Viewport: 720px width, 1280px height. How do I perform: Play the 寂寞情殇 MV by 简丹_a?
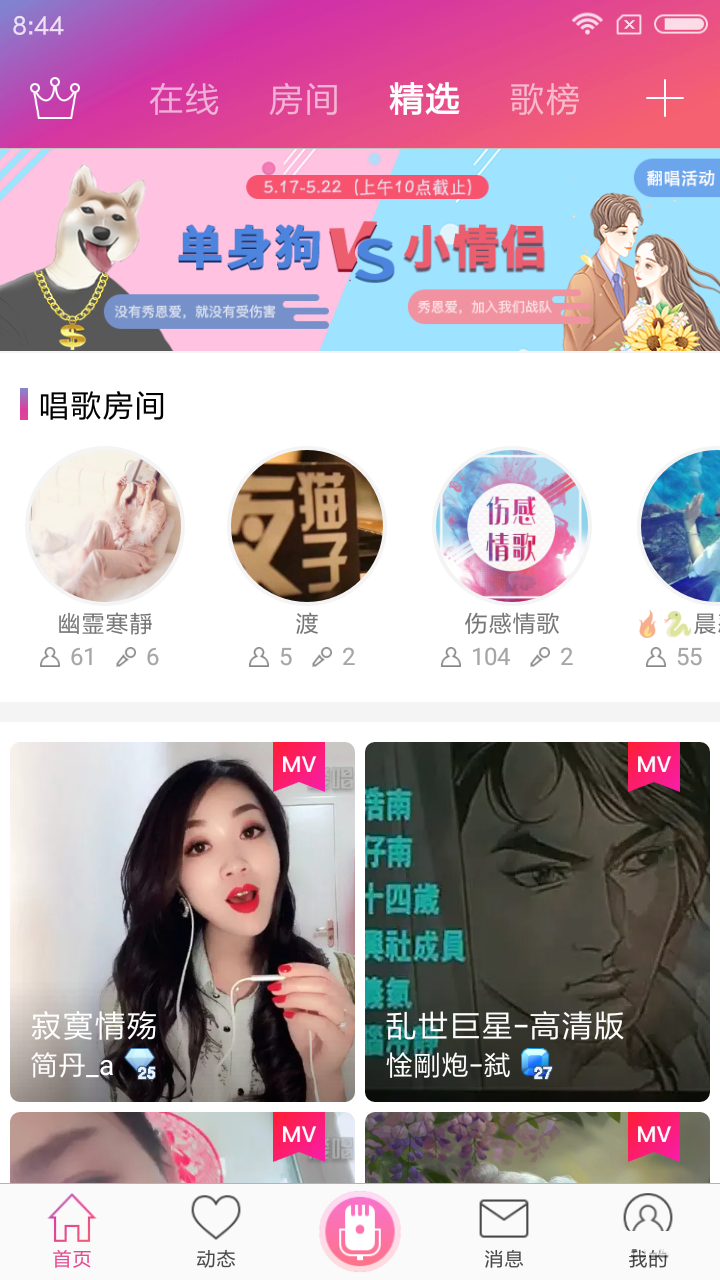pyautogui.click(x=182, y=921)
